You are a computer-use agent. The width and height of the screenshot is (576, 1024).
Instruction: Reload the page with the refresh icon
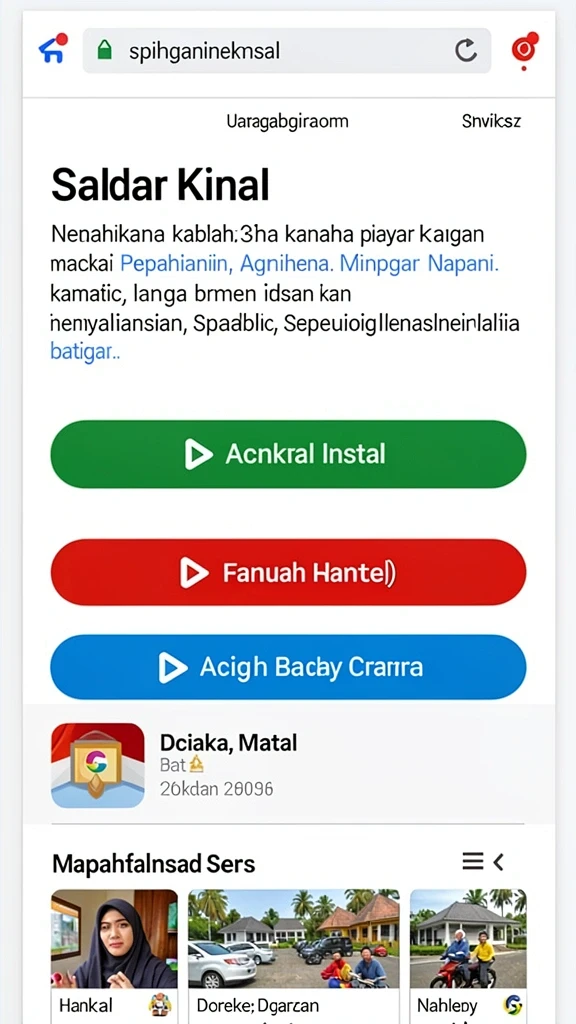coord(466,50)
